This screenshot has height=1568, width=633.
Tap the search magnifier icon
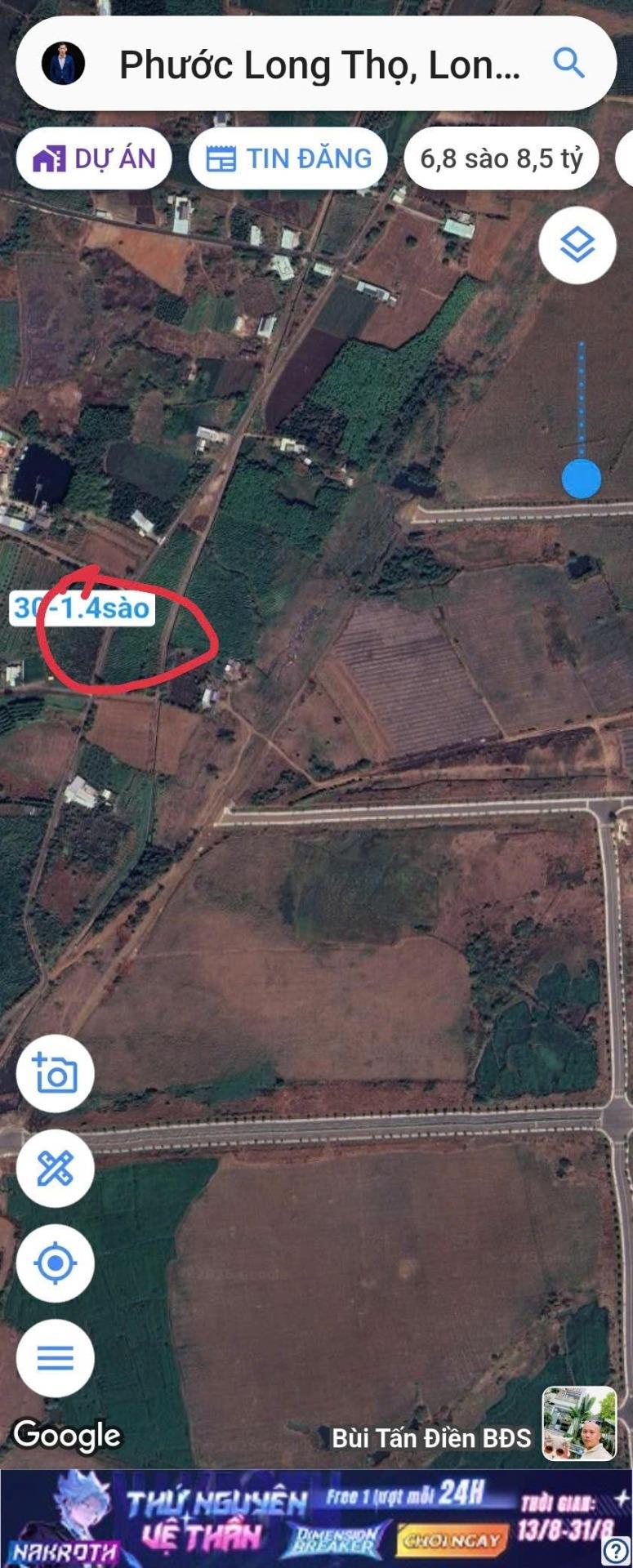[x=568, y=63]
